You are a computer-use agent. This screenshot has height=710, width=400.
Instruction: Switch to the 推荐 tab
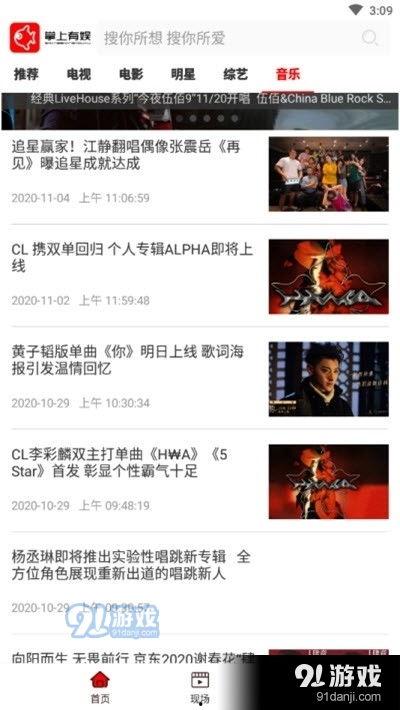tap(26, 74)
